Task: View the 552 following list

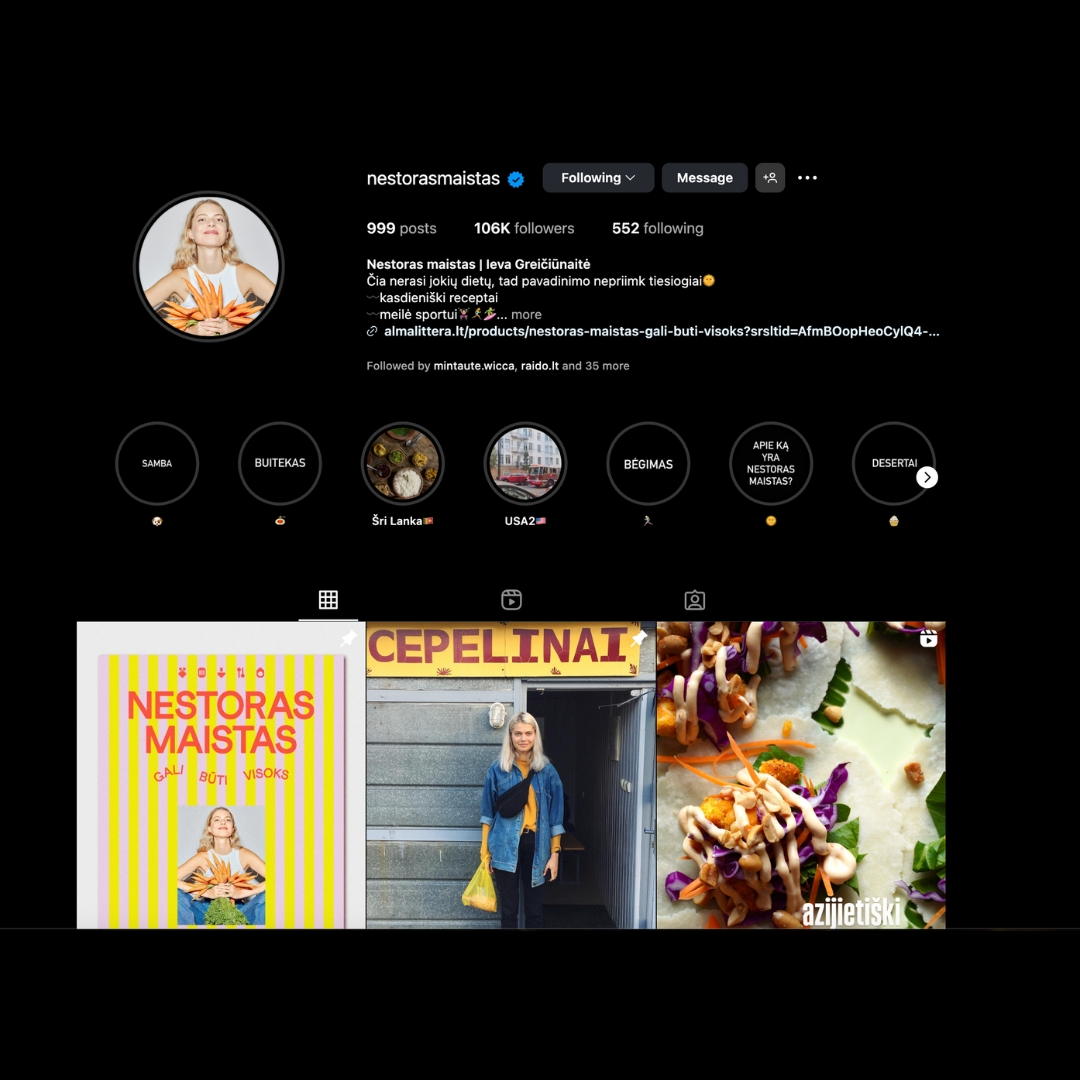Action: point(657,228)
